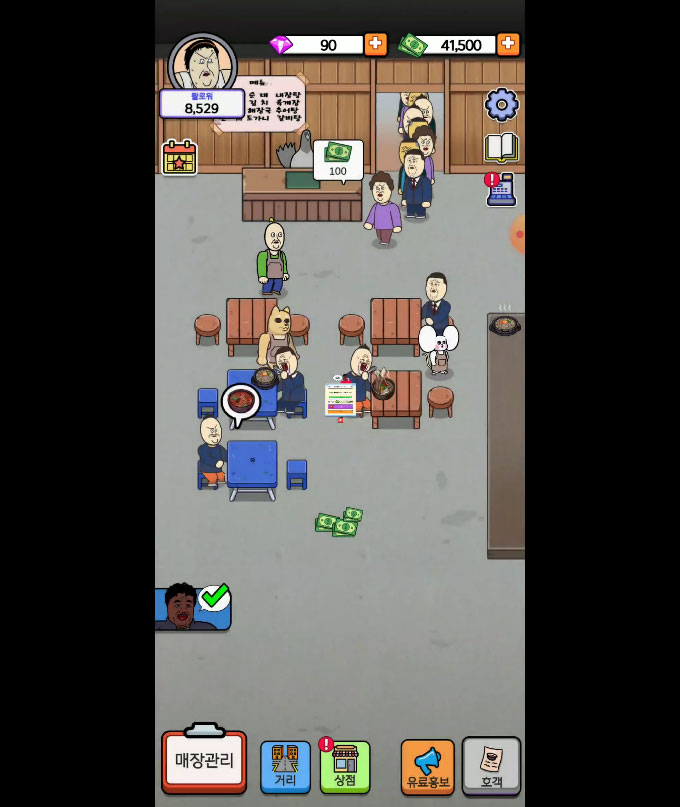Screen dimensions: 680x807
Task: Open the calendar event icon
Action: click(179, 158)
